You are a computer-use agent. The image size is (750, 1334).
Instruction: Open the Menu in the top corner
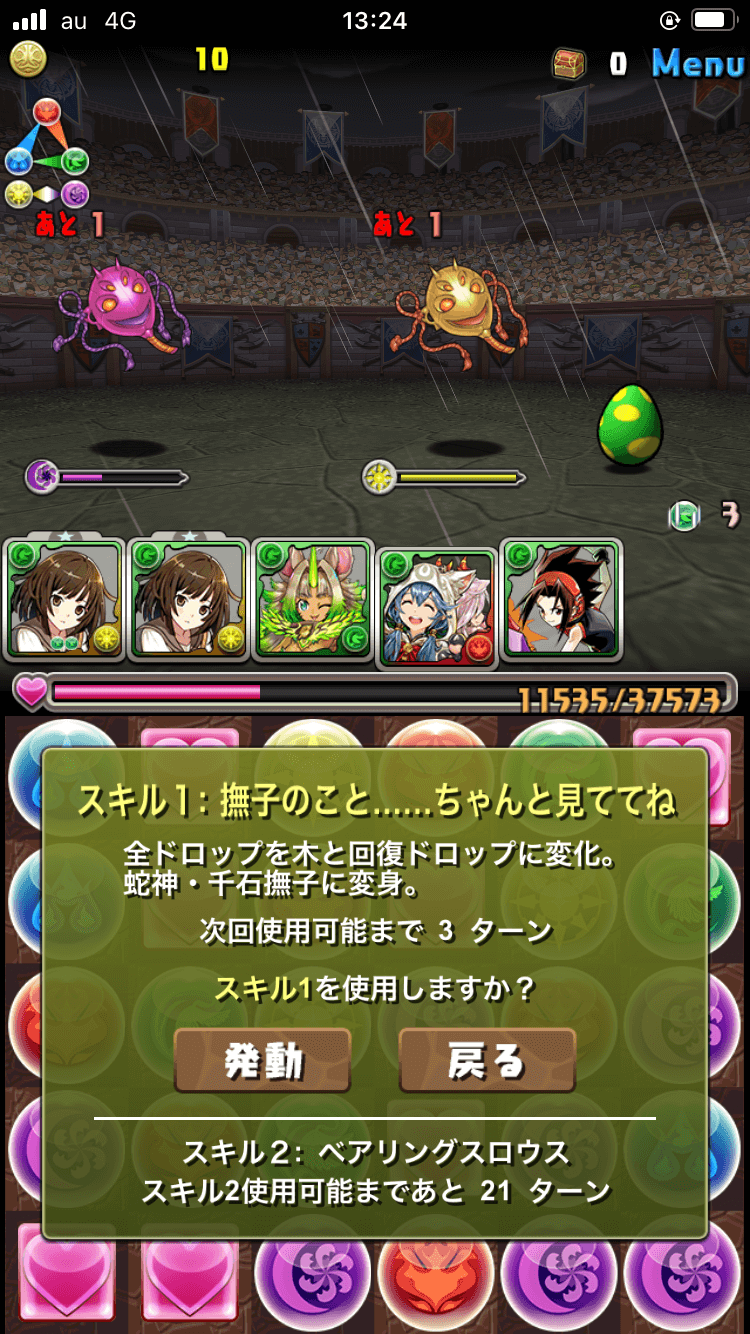click(x=697, y=64)
